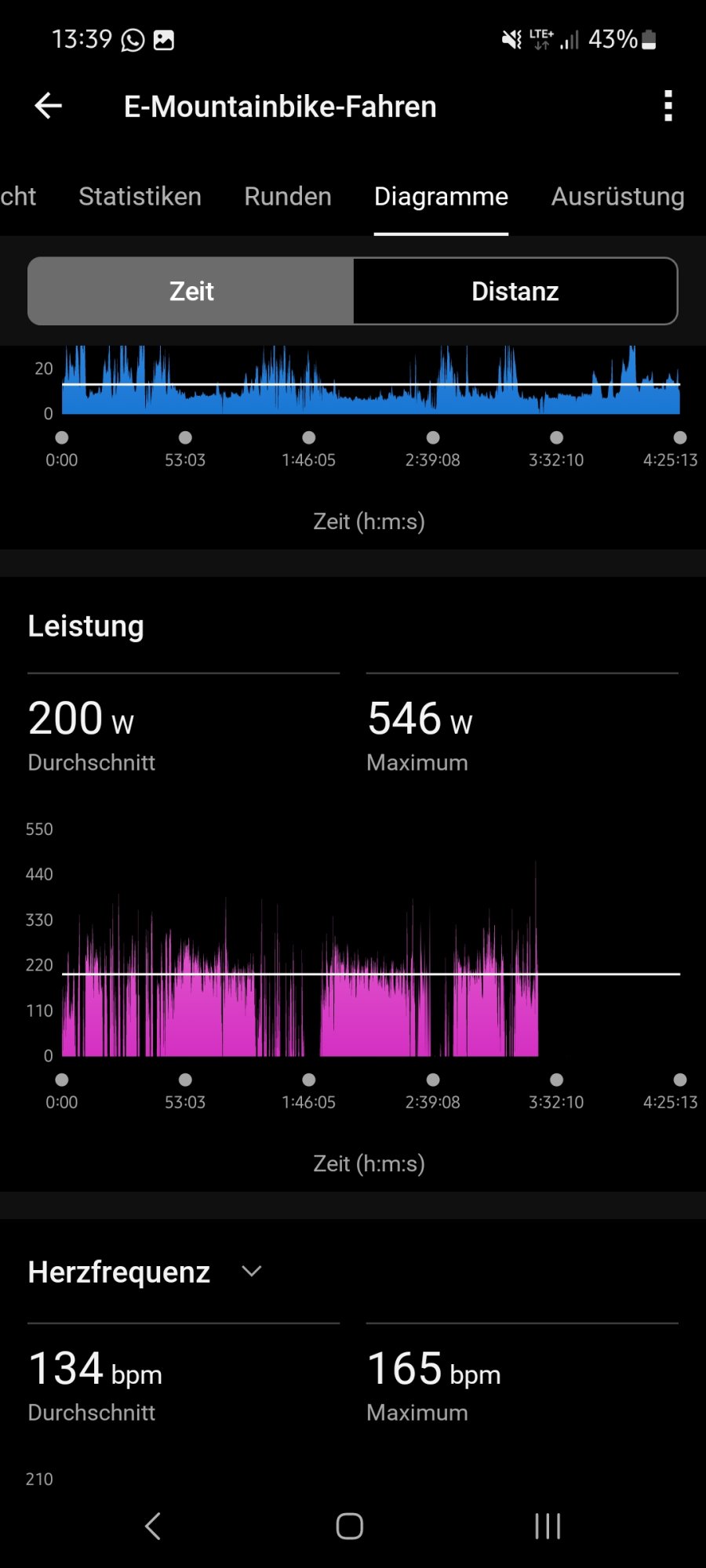
Task: Open the Runden tab
Action: point(288,197)
